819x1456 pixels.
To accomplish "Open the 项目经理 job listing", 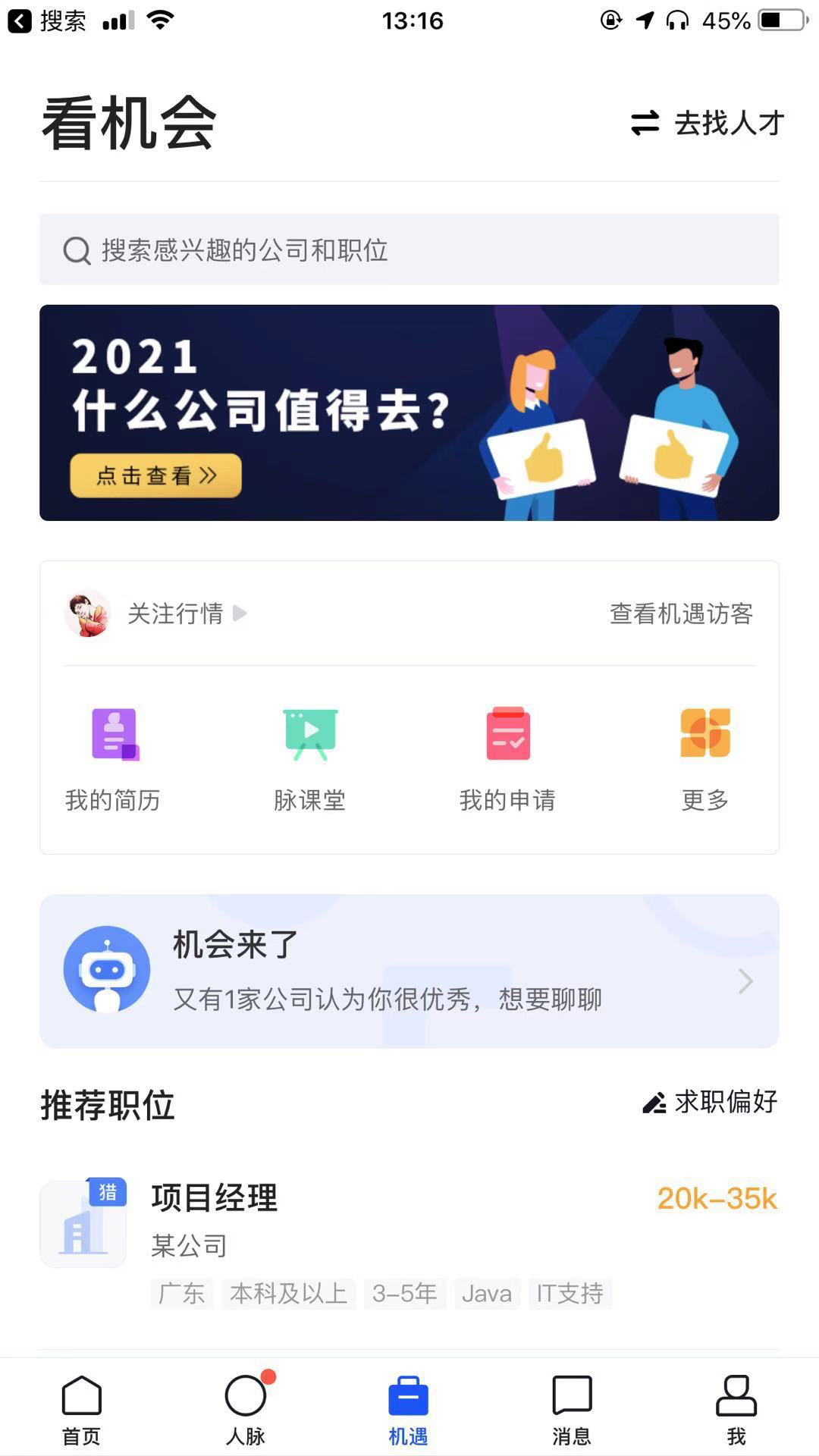I will click(409, 1244).
